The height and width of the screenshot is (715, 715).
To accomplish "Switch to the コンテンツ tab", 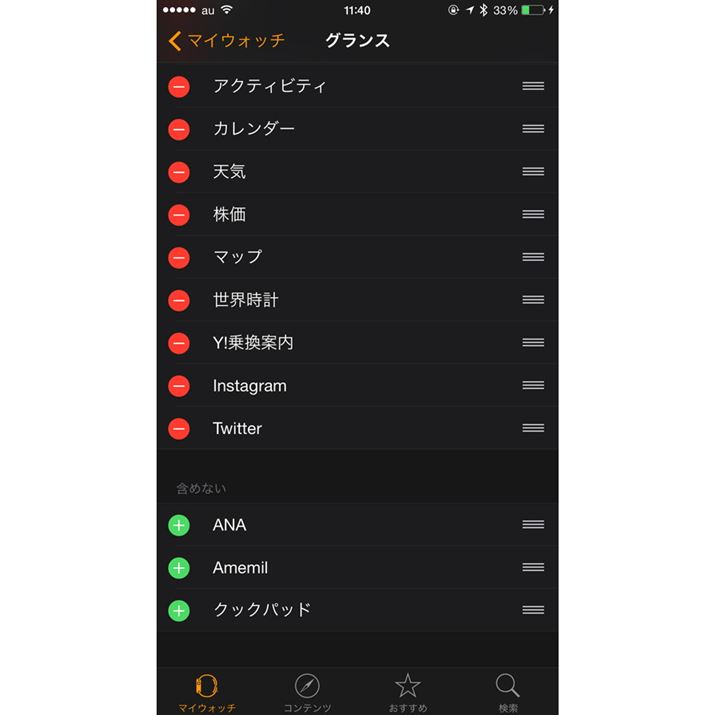I will 307,692.
